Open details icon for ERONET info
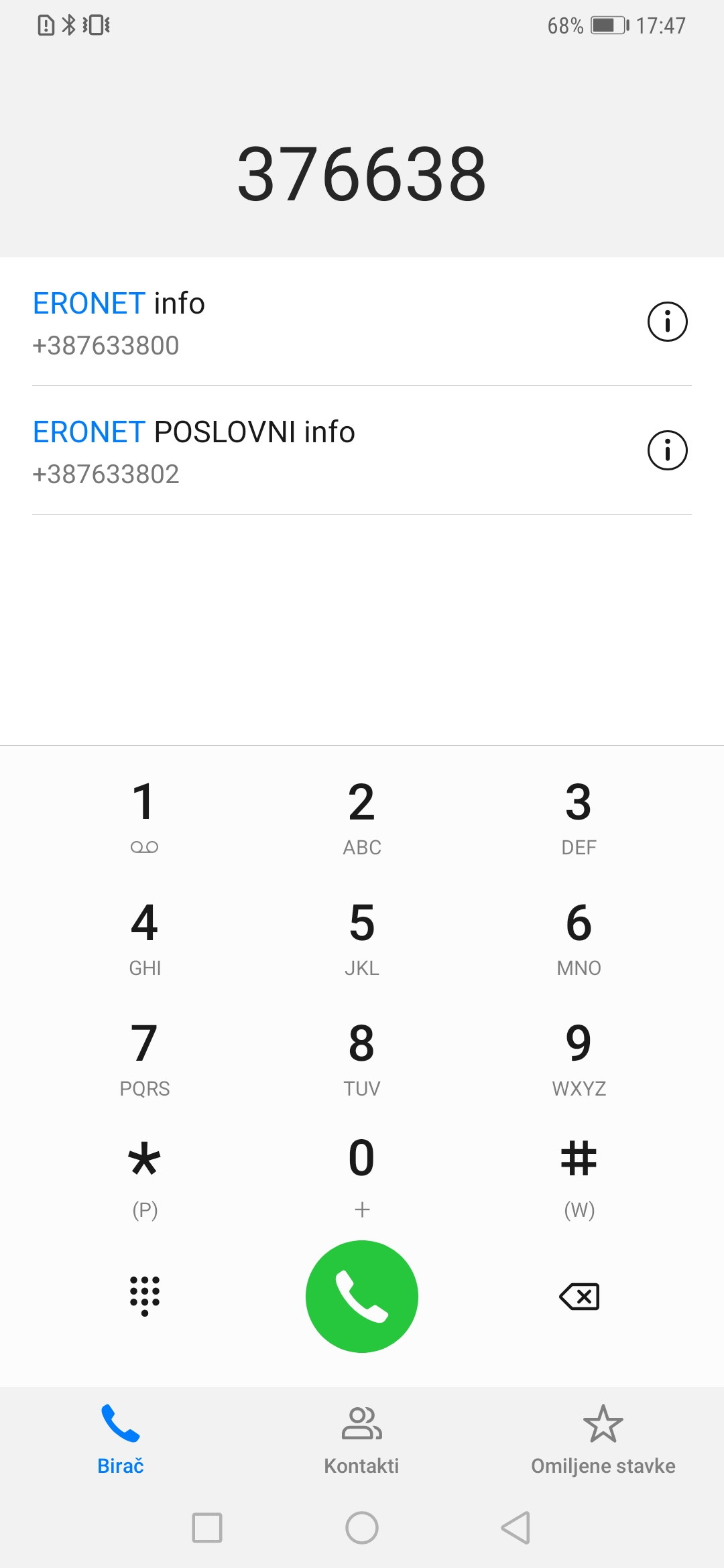Image resolution: width=724 pixels, height=1568 pixels. [667, 322]
